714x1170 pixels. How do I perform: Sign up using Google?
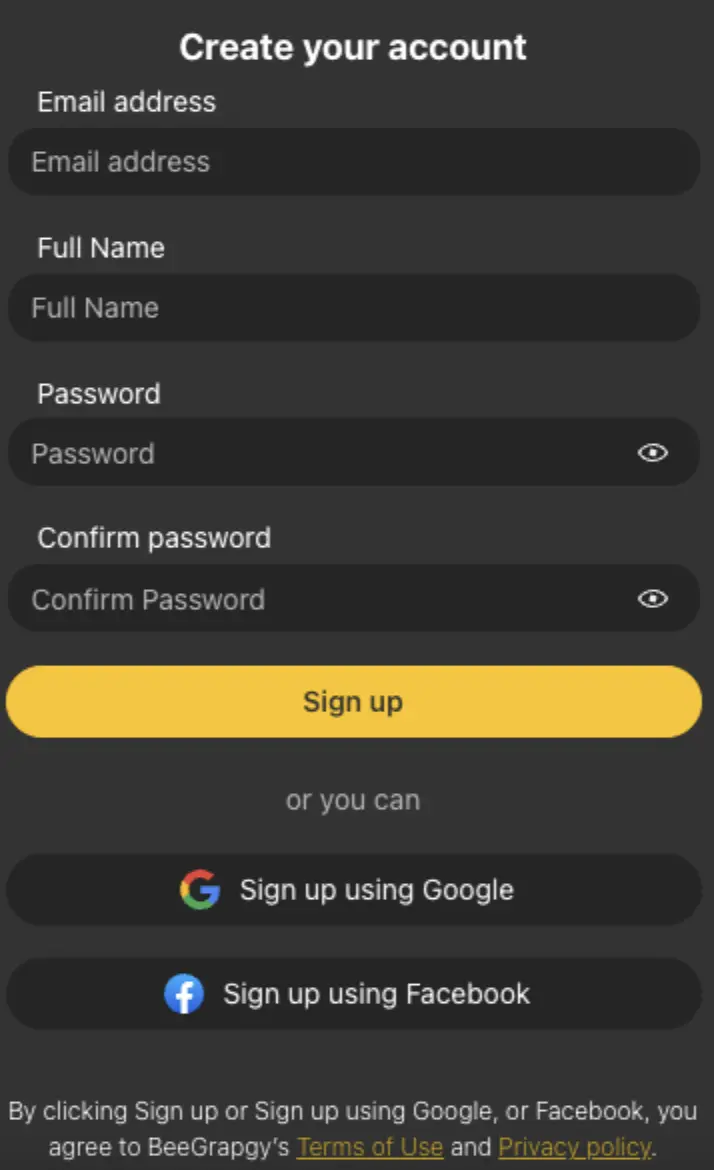tap(353, 890)
